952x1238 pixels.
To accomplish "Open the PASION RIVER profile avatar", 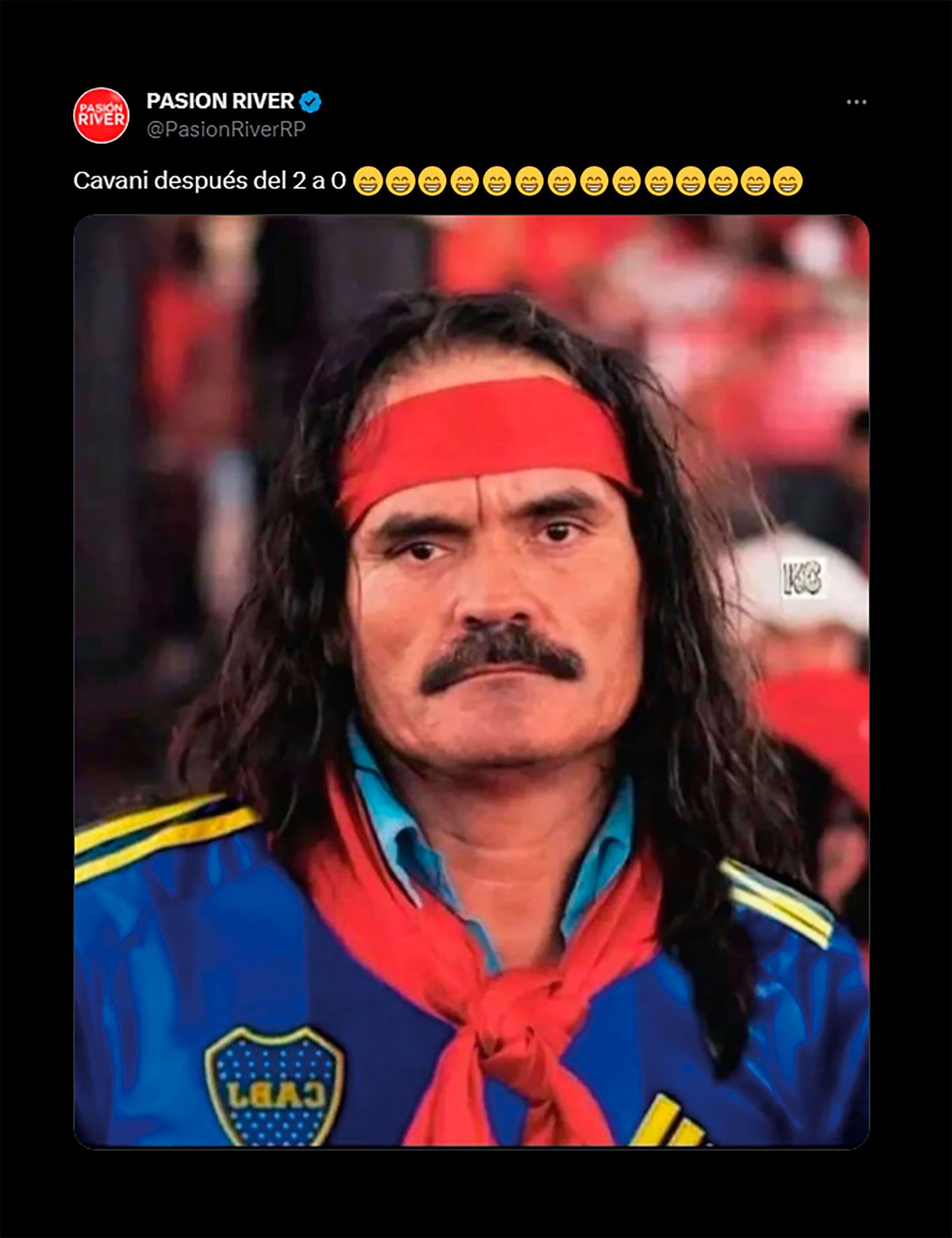I will click(x=102, y=115).
